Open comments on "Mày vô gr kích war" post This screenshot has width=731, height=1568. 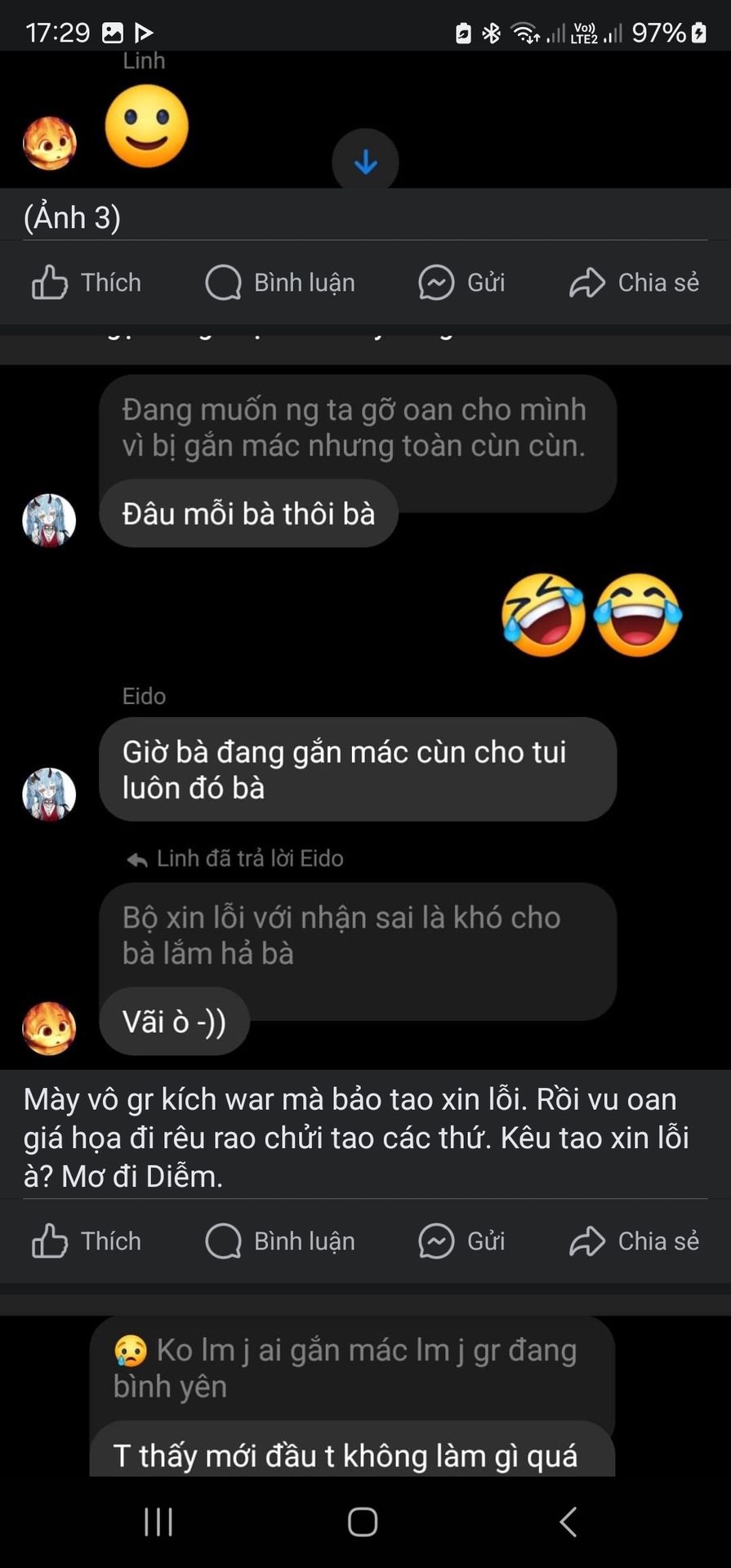coord(280,1241)
